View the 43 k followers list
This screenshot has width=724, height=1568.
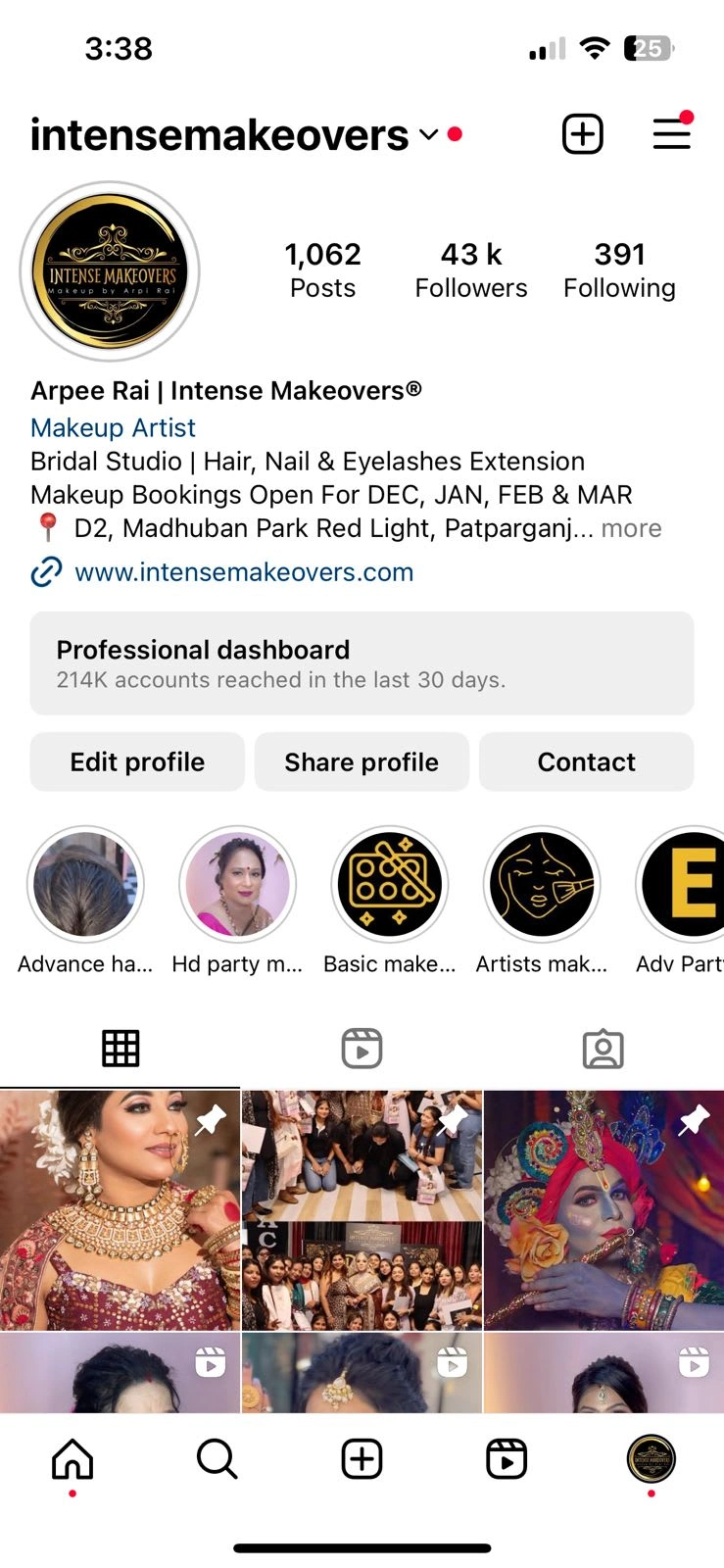(470, 270)
